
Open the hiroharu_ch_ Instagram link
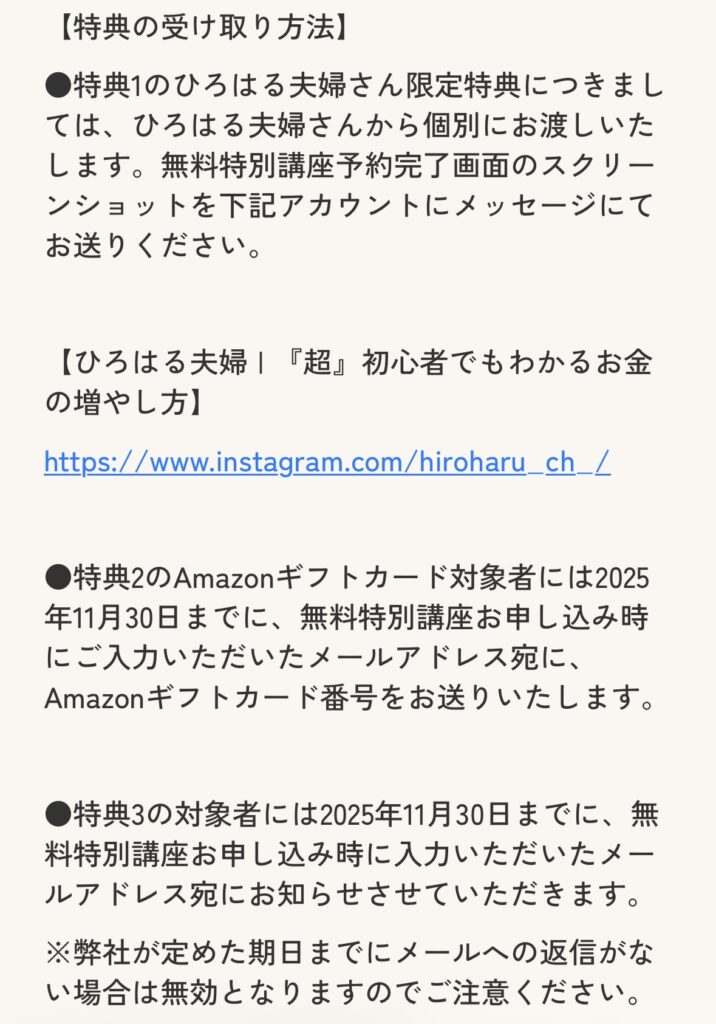click(327, 461)
